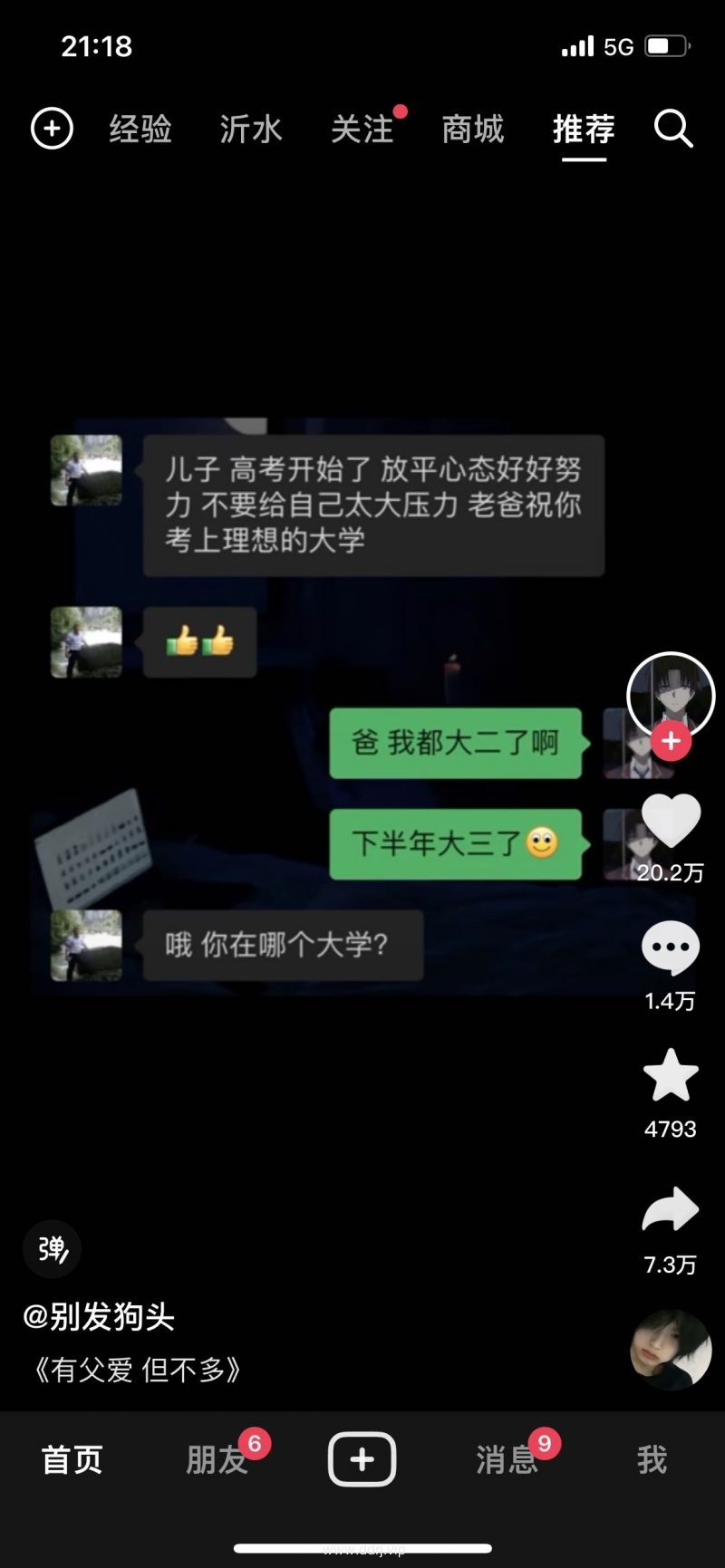
Task: Open the 商城 mall tab
Action: click(x=472, y=130)
